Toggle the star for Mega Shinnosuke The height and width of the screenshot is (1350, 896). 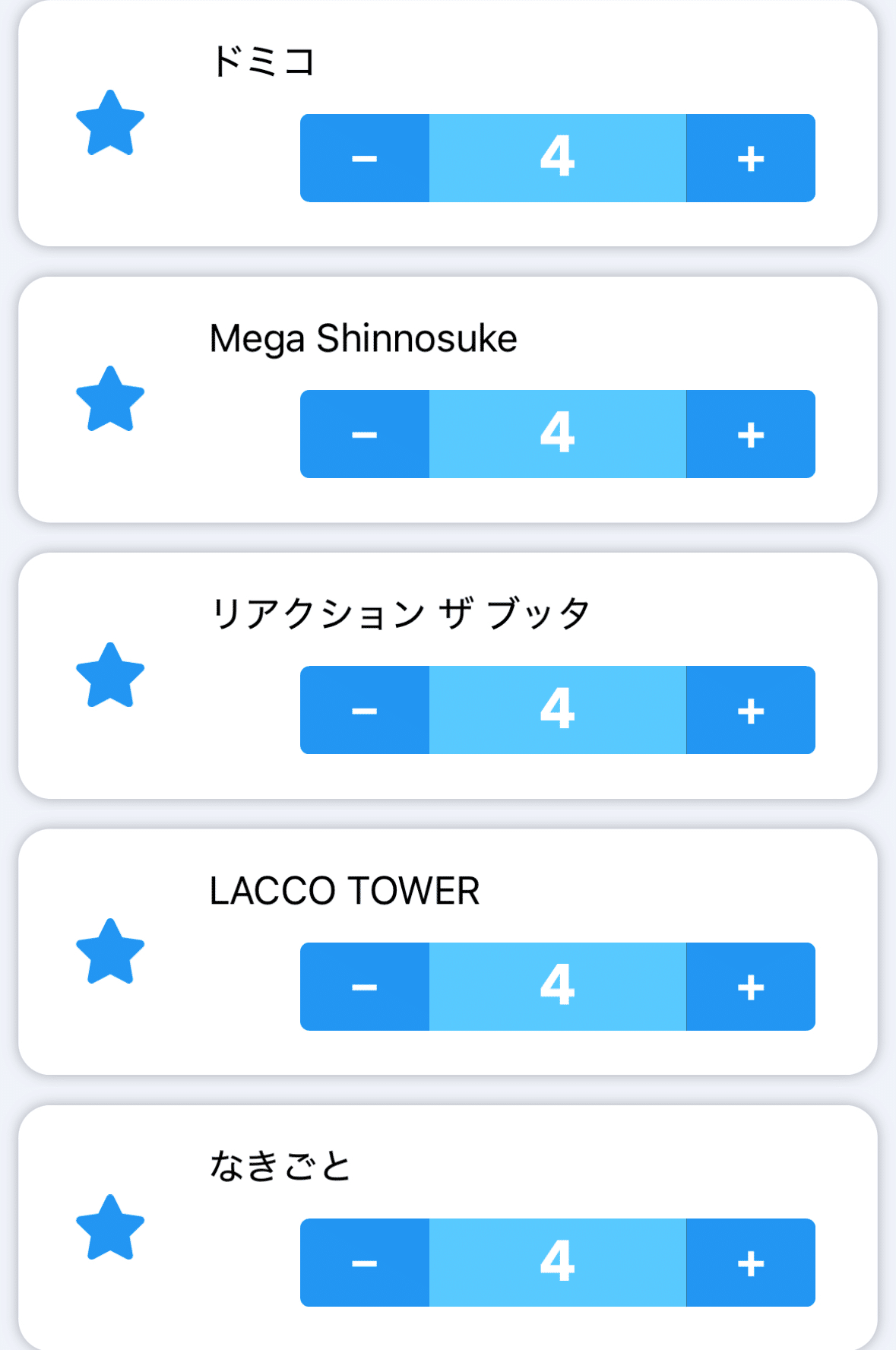[x=110, y=400]
